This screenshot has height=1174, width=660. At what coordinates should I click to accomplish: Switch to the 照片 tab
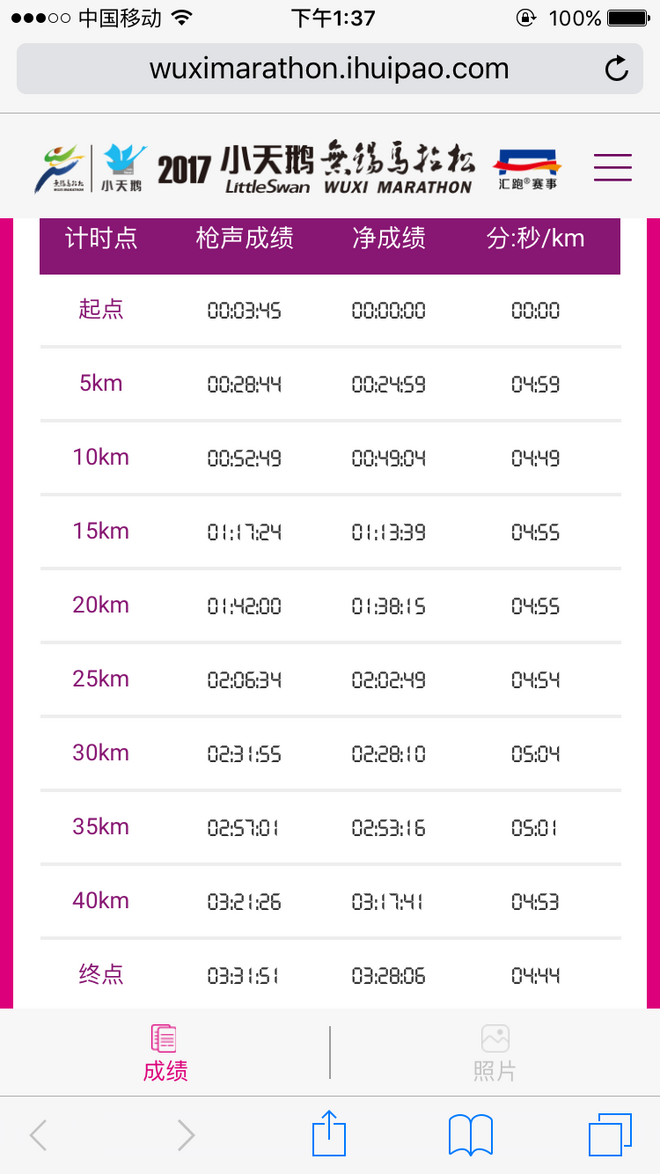pyautogui.click(x=495, y=1052)
